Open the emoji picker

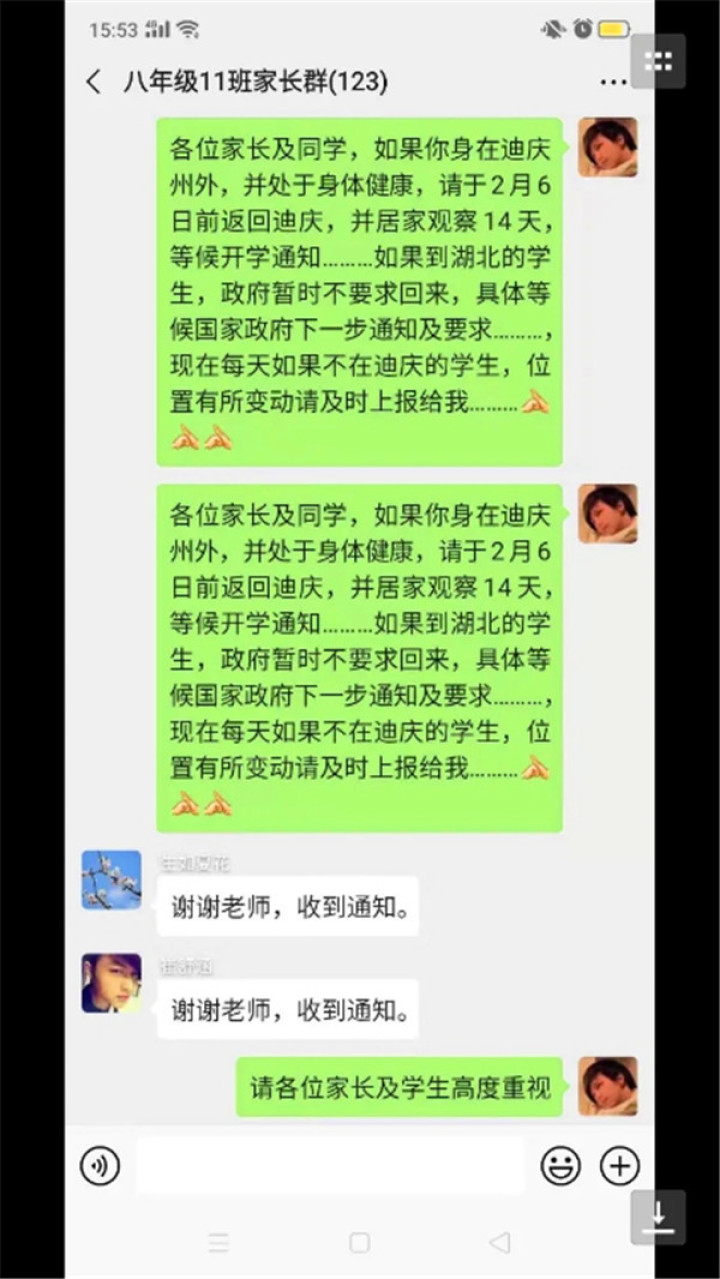coord(561,1166)
